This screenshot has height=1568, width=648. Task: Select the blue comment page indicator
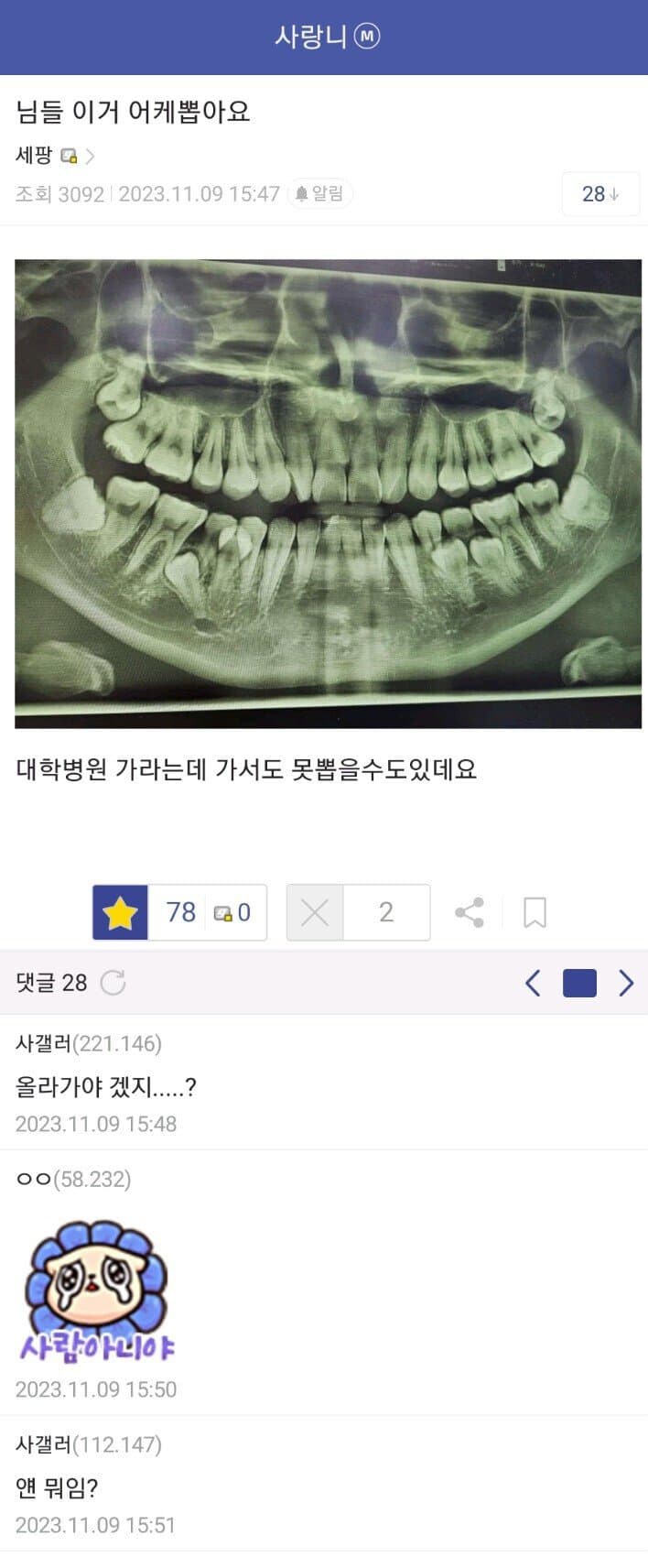(x=579, y=983)
